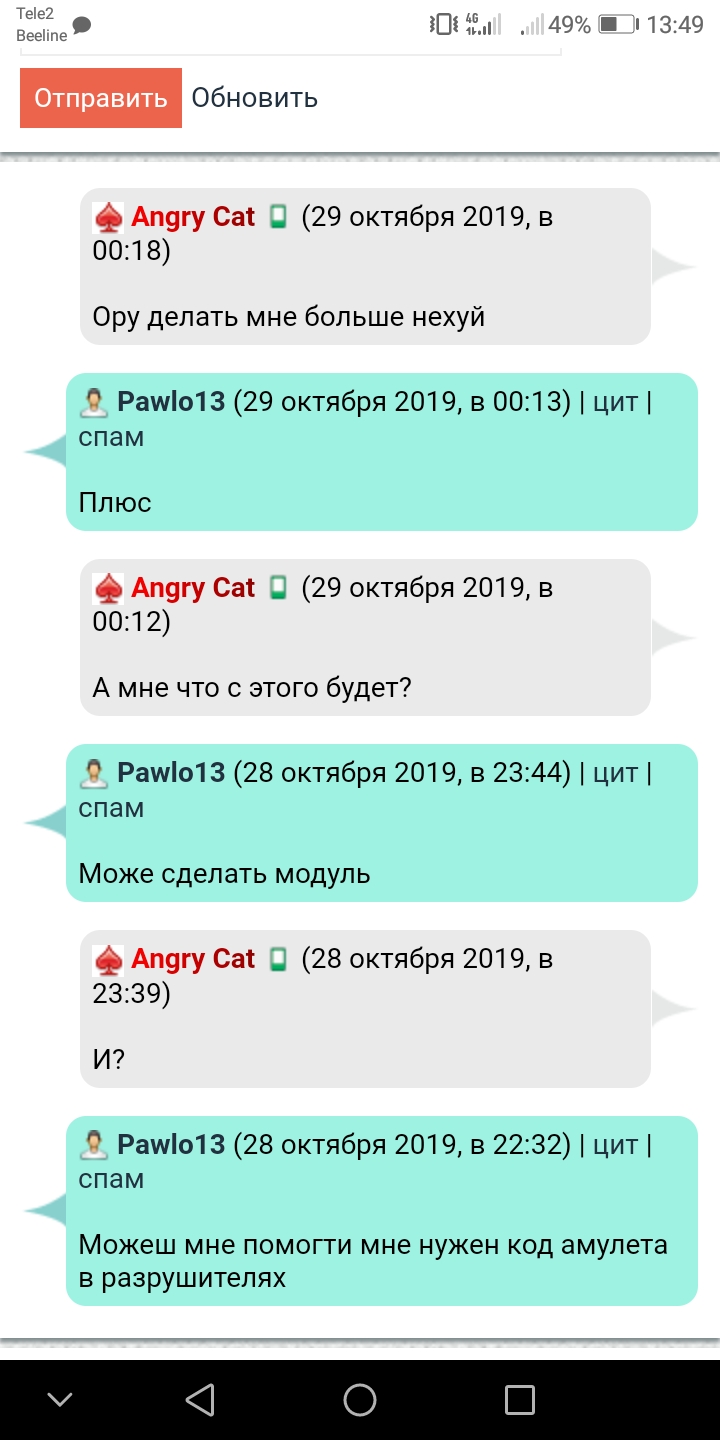Quote Pawlo13's 00:13 message via цит
Screen dimensions: 720x1440
615,402
